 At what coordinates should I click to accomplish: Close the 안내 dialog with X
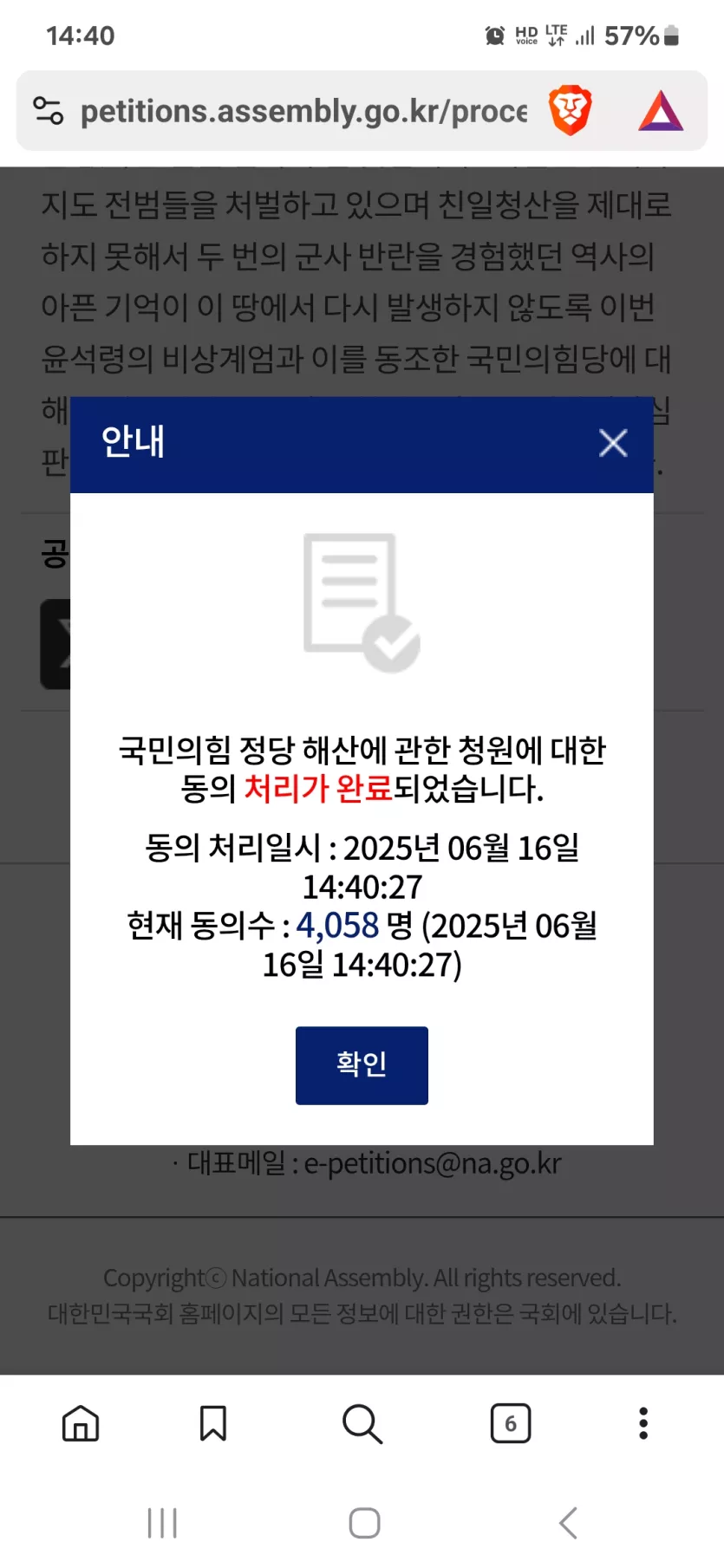tap(613, 443)
